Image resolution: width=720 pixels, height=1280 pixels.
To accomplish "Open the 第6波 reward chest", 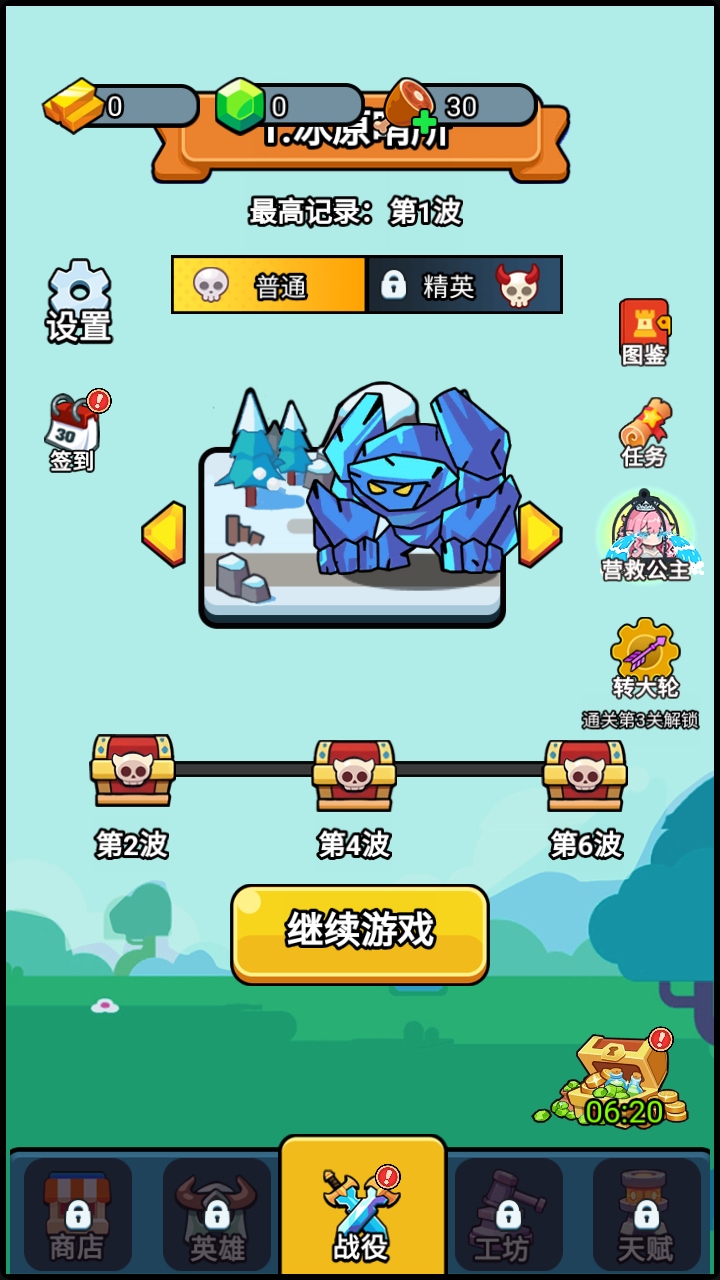I will coord(585,776).
